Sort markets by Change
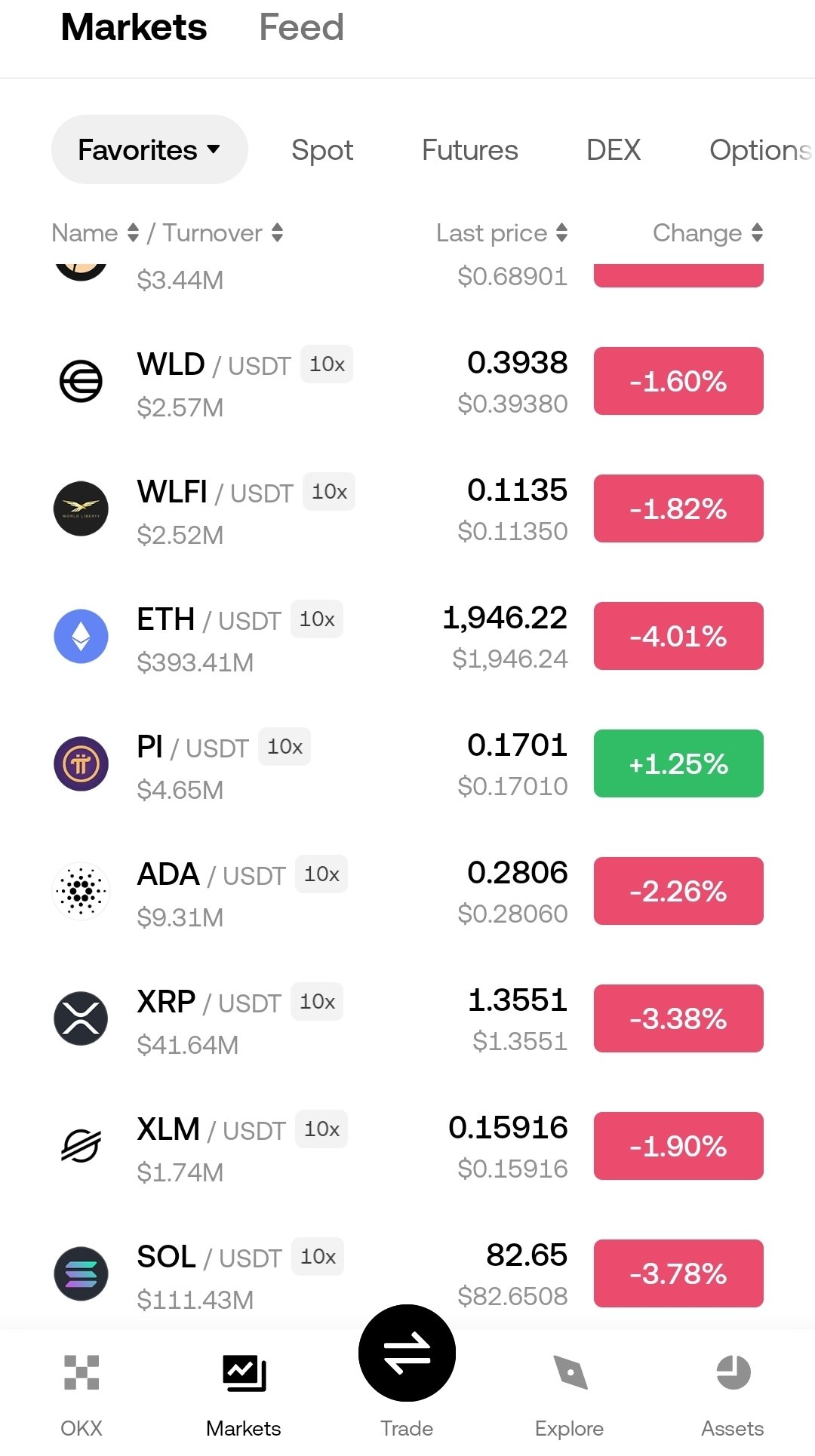 [707, 233]
